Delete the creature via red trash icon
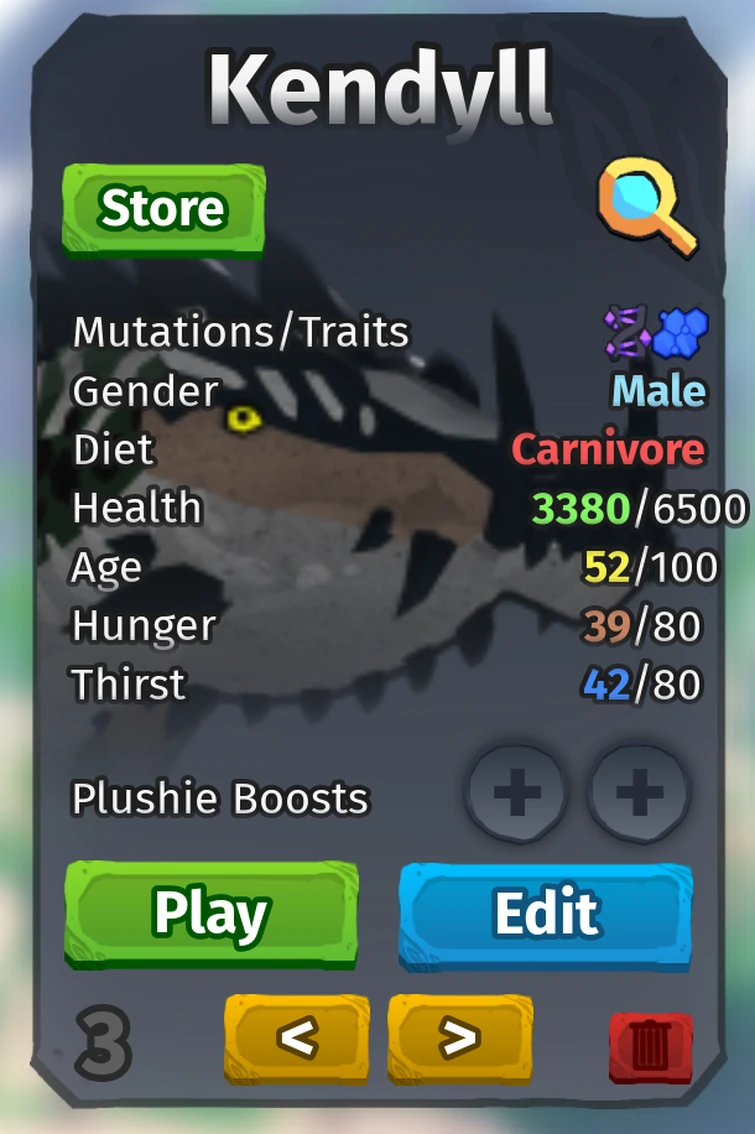This screenshot has width=755, height=1134. [x=651, y=1045]
